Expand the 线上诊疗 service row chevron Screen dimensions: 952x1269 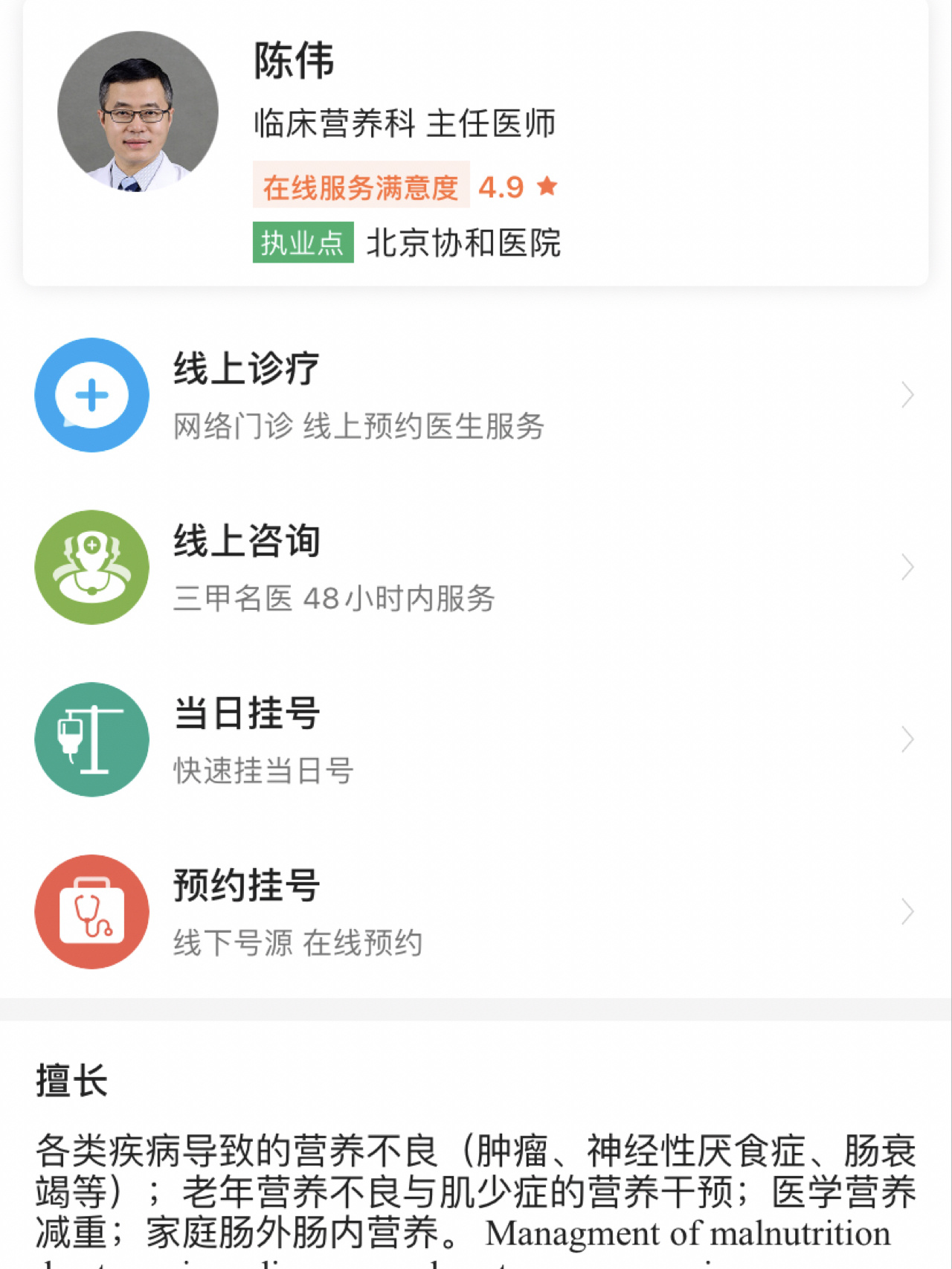click(907, 395)
